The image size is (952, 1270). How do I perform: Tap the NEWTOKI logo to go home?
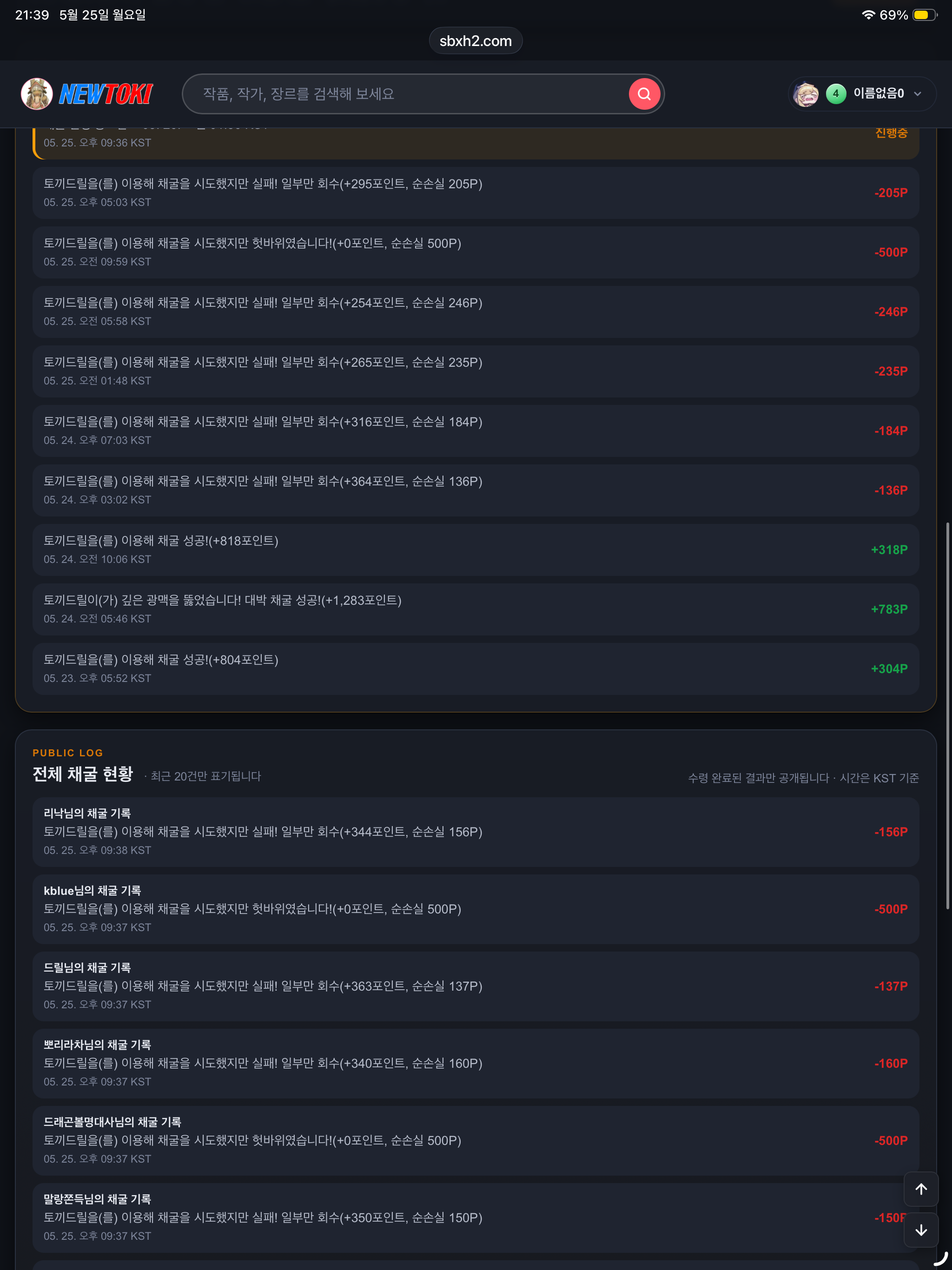[x=87, y=93]
